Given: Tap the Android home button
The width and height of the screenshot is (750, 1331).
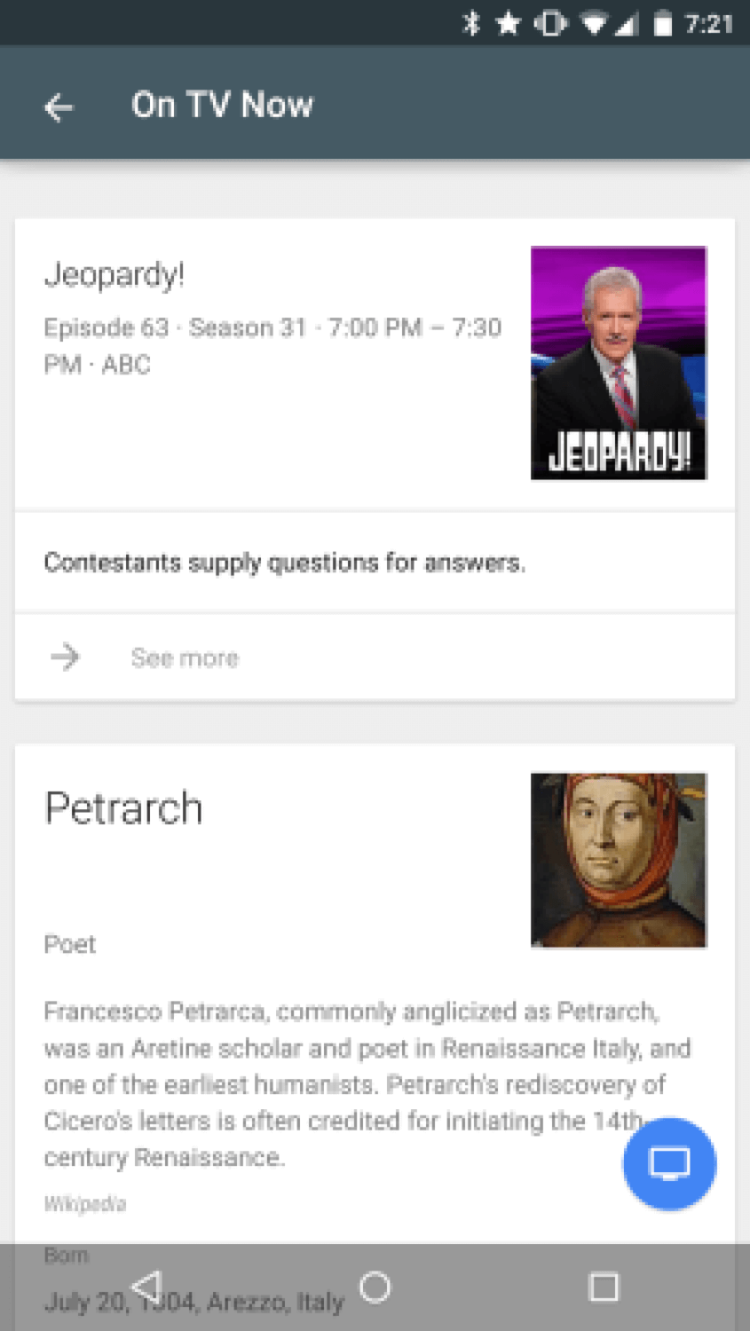Looking at the screenshot, I should tap(374, 1287).
